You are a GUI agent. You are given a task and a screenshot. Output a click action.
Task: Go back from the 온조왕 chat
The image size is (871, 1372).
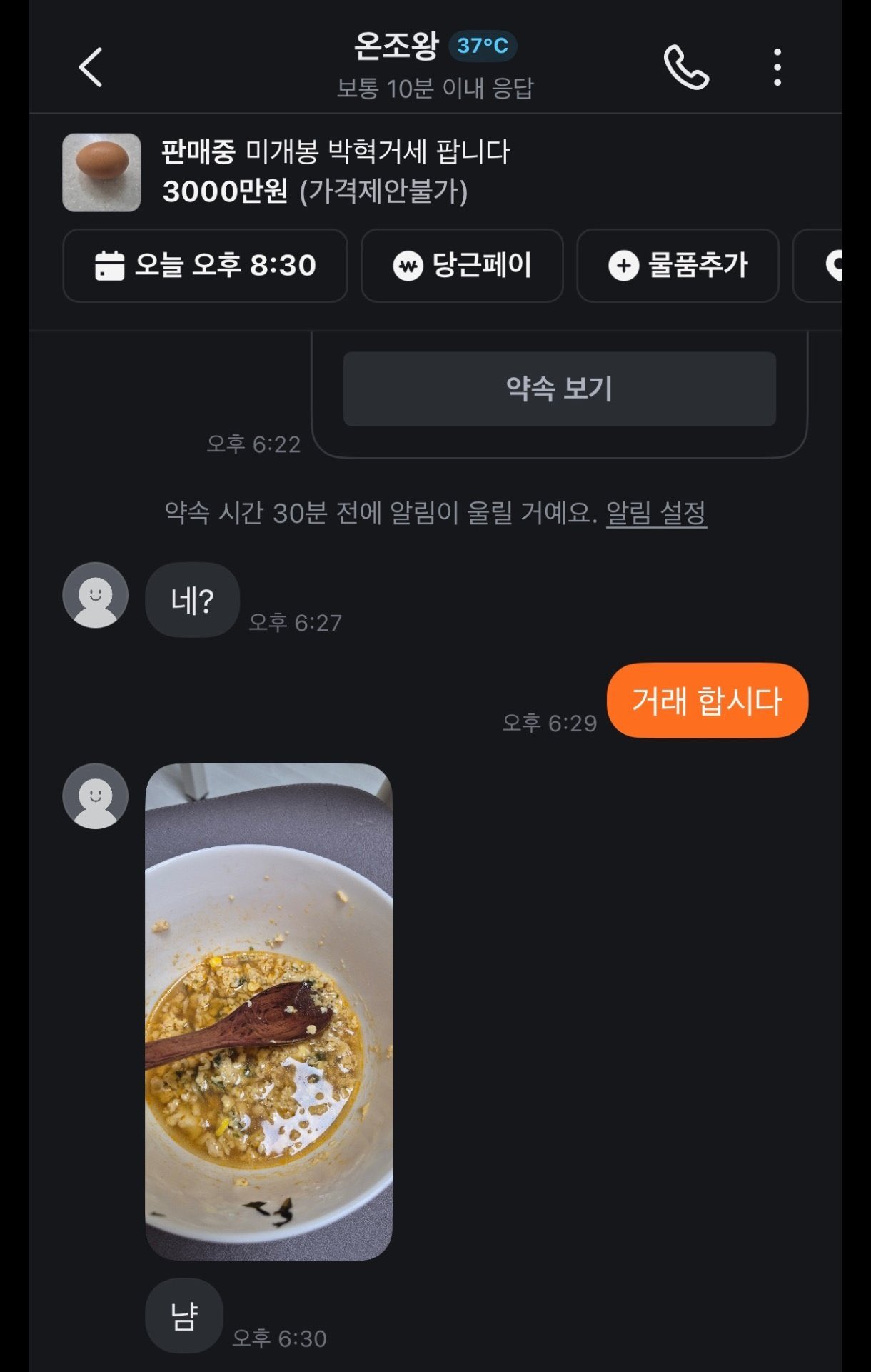point(91,68)
